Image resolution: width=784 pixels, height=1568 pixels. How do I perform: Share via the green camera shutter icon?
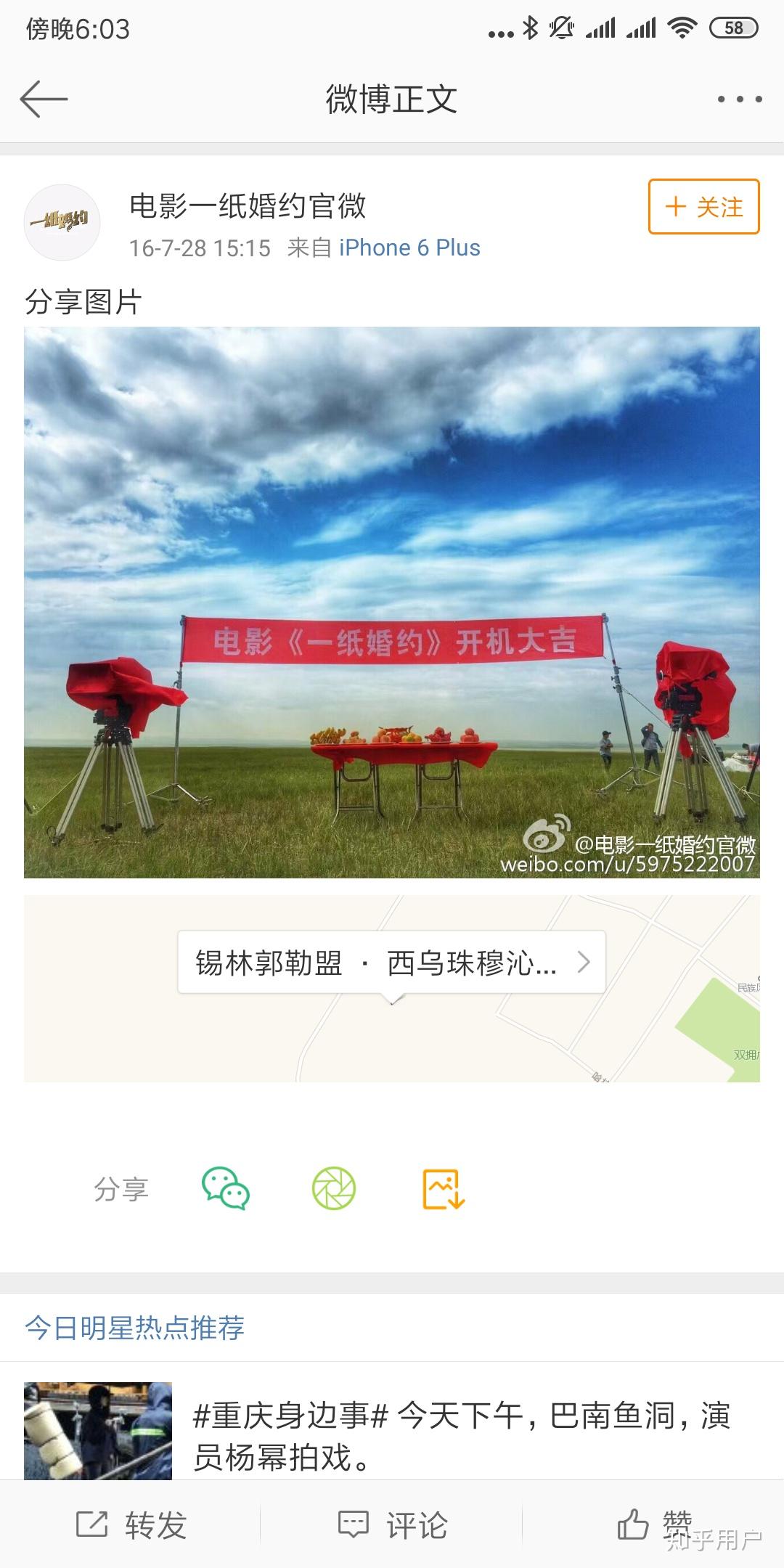tap(334, 1189)
